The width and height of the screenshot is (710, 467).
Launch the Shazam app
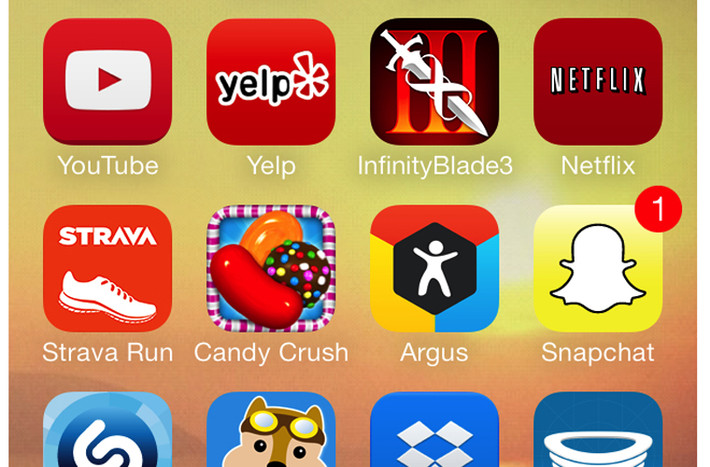tap(107, 430)
